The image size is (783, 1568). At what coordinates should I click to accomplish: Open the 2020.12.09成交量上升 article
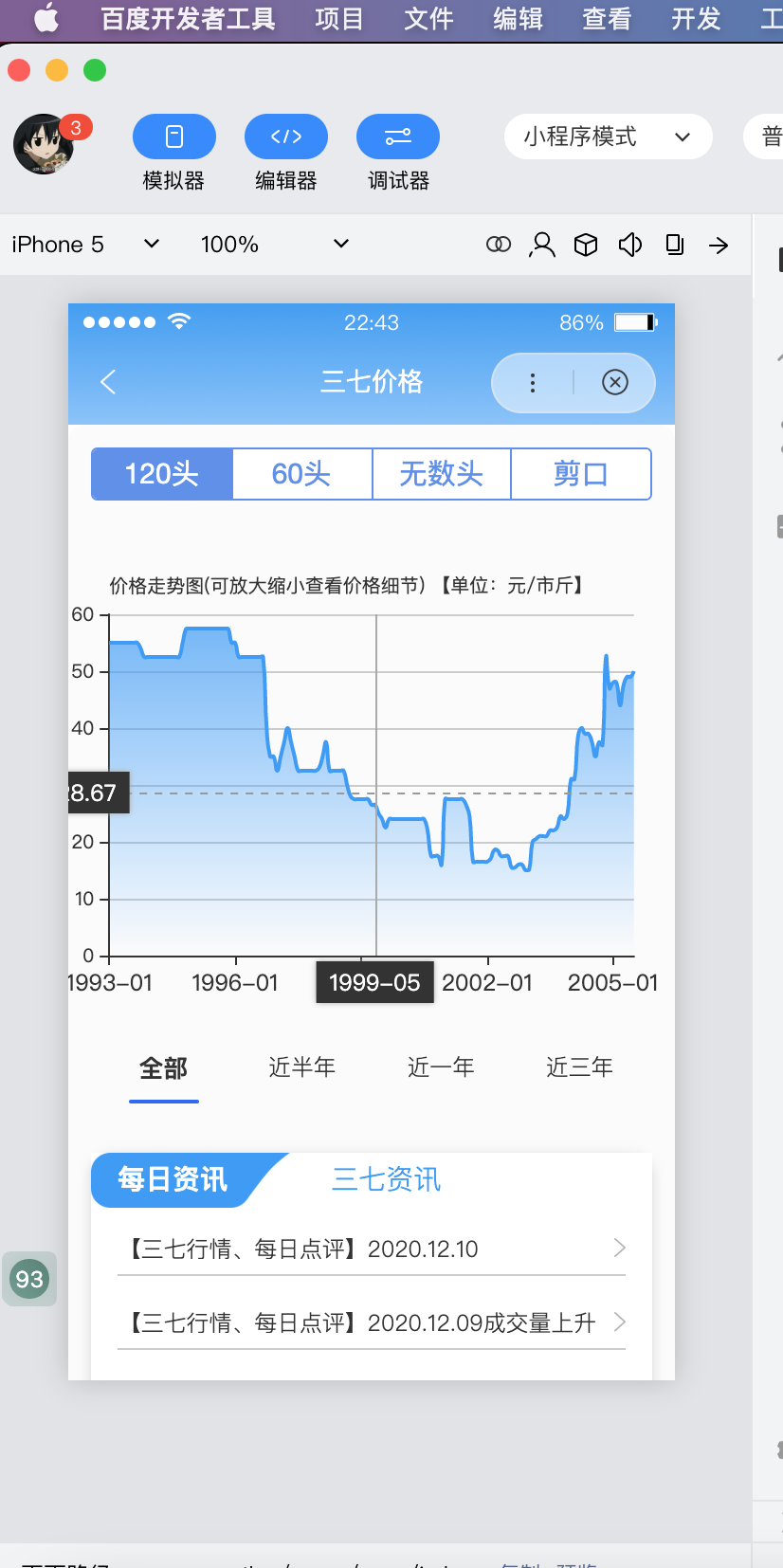(371, 1322)
